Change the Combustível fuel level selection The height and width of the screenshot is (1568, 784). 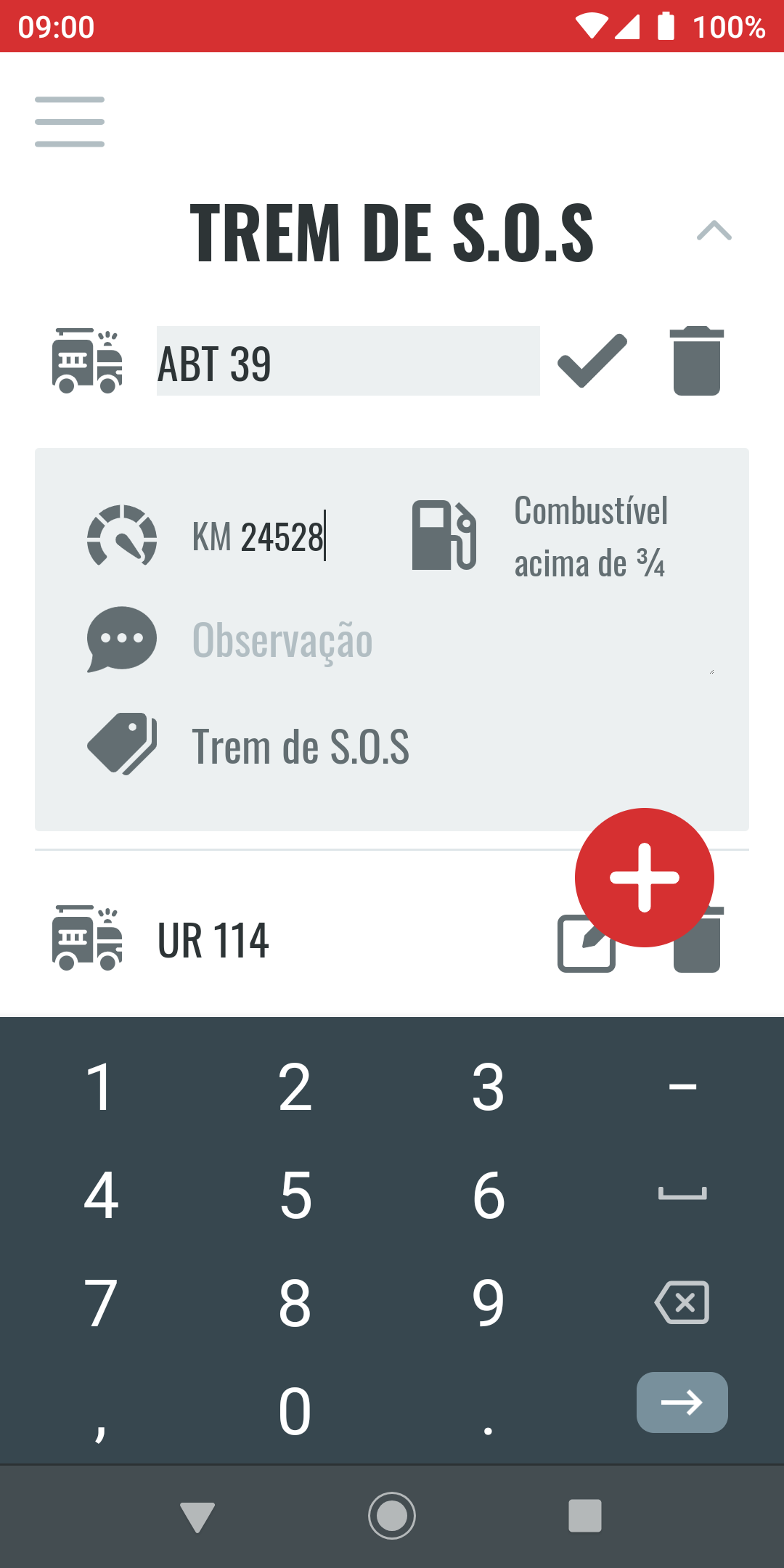(x=589, y=537)
